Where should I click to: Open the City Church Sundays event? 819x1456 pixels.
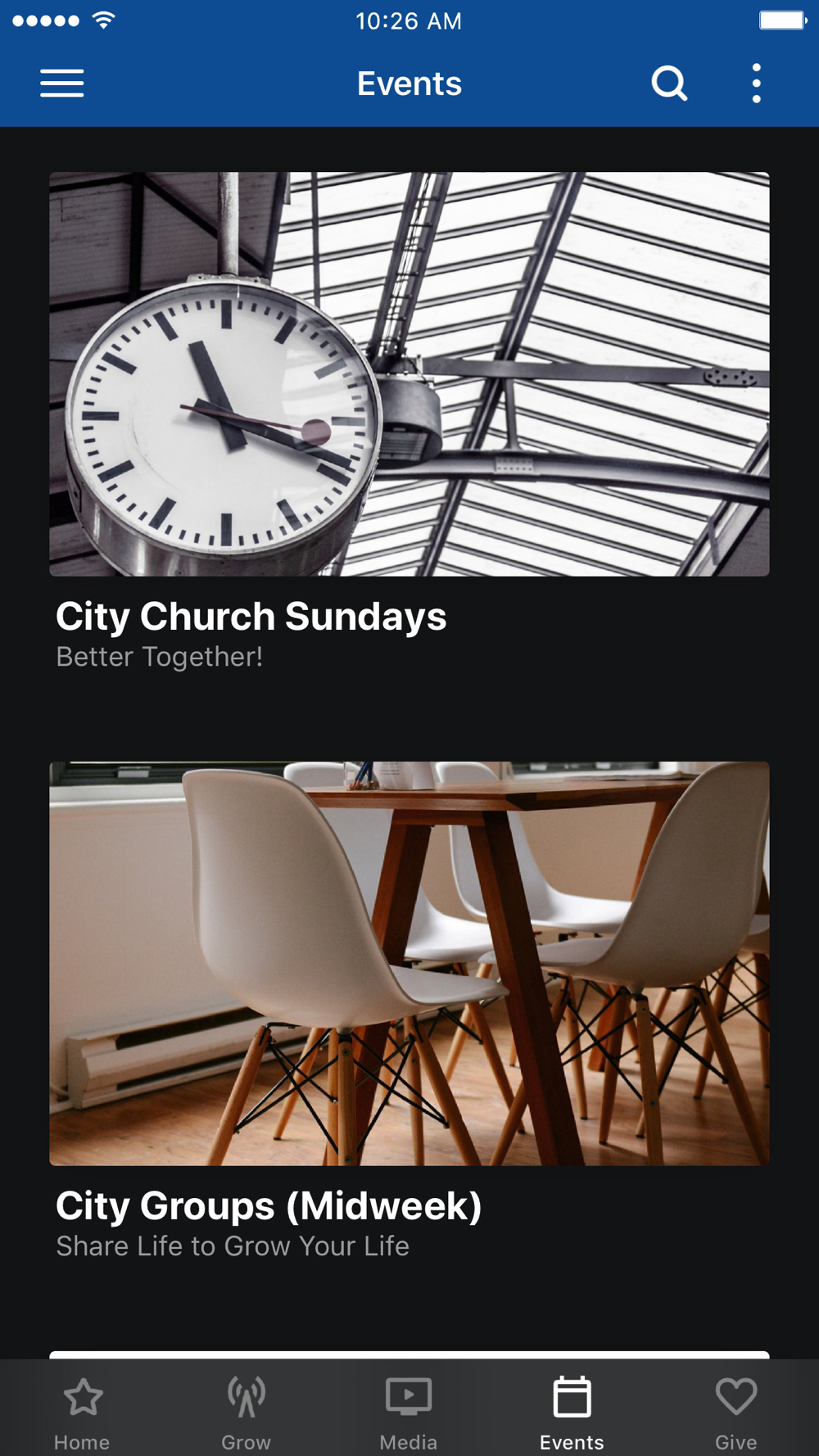click(409, 423)
